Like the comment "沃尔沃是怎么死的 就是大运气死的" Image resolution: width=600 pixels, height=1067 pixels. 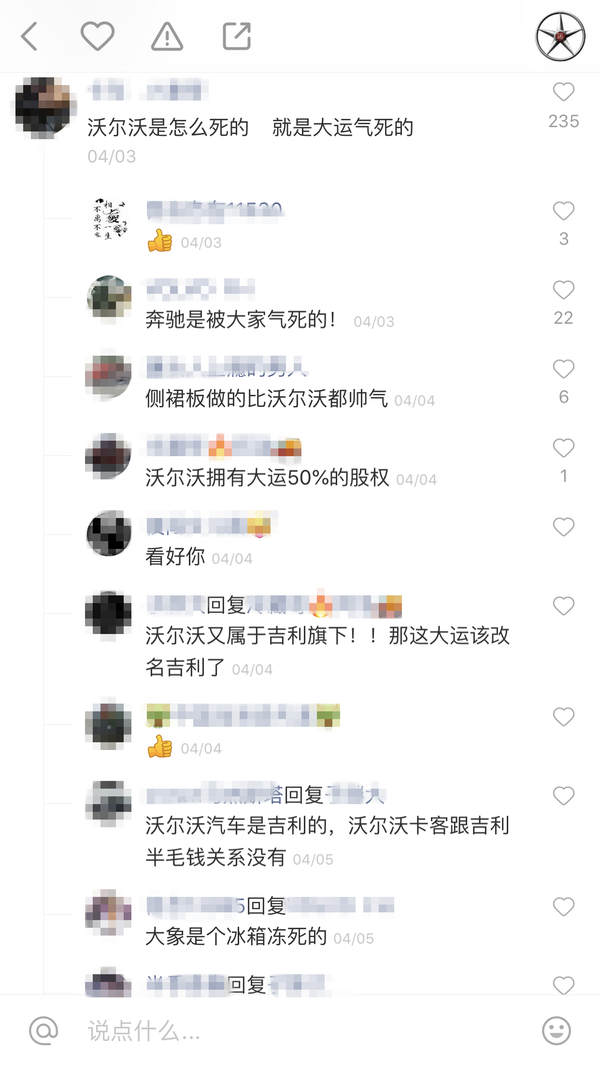[x=563, y=93]
